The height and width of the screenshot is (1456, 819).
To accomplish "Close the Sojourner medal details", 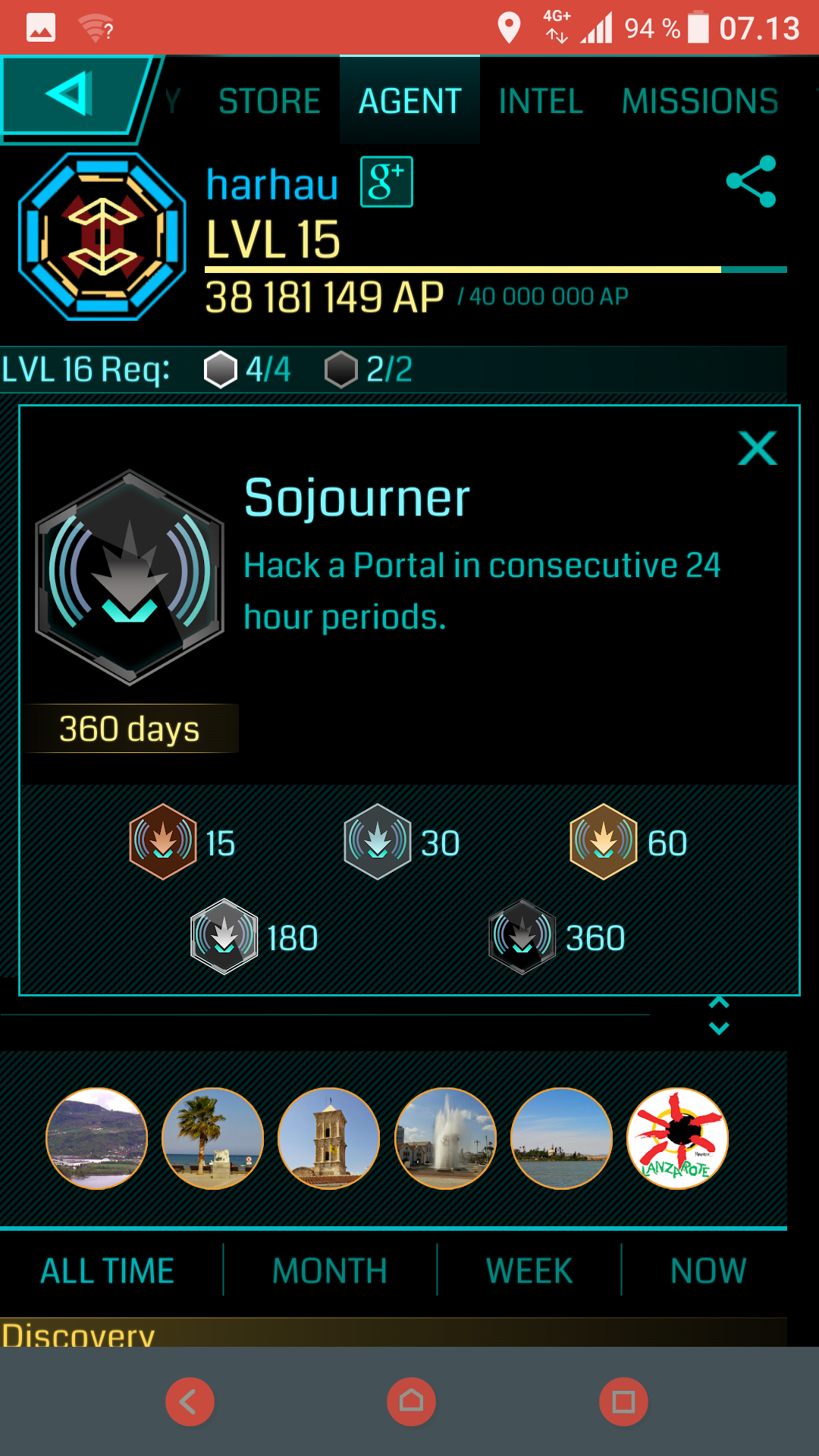I will click(x=758, y=448).
